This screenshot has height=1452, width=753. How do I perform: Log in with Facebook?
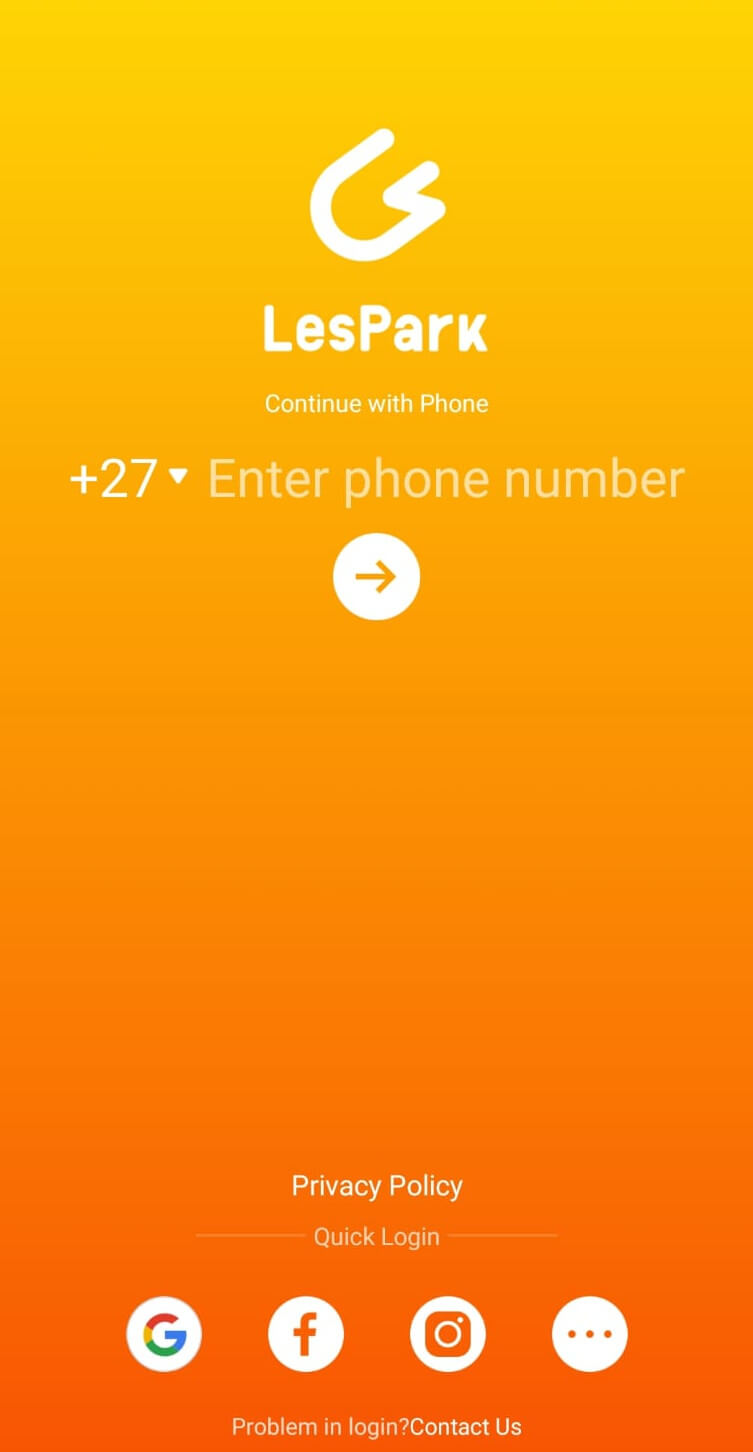[306, 1334]
